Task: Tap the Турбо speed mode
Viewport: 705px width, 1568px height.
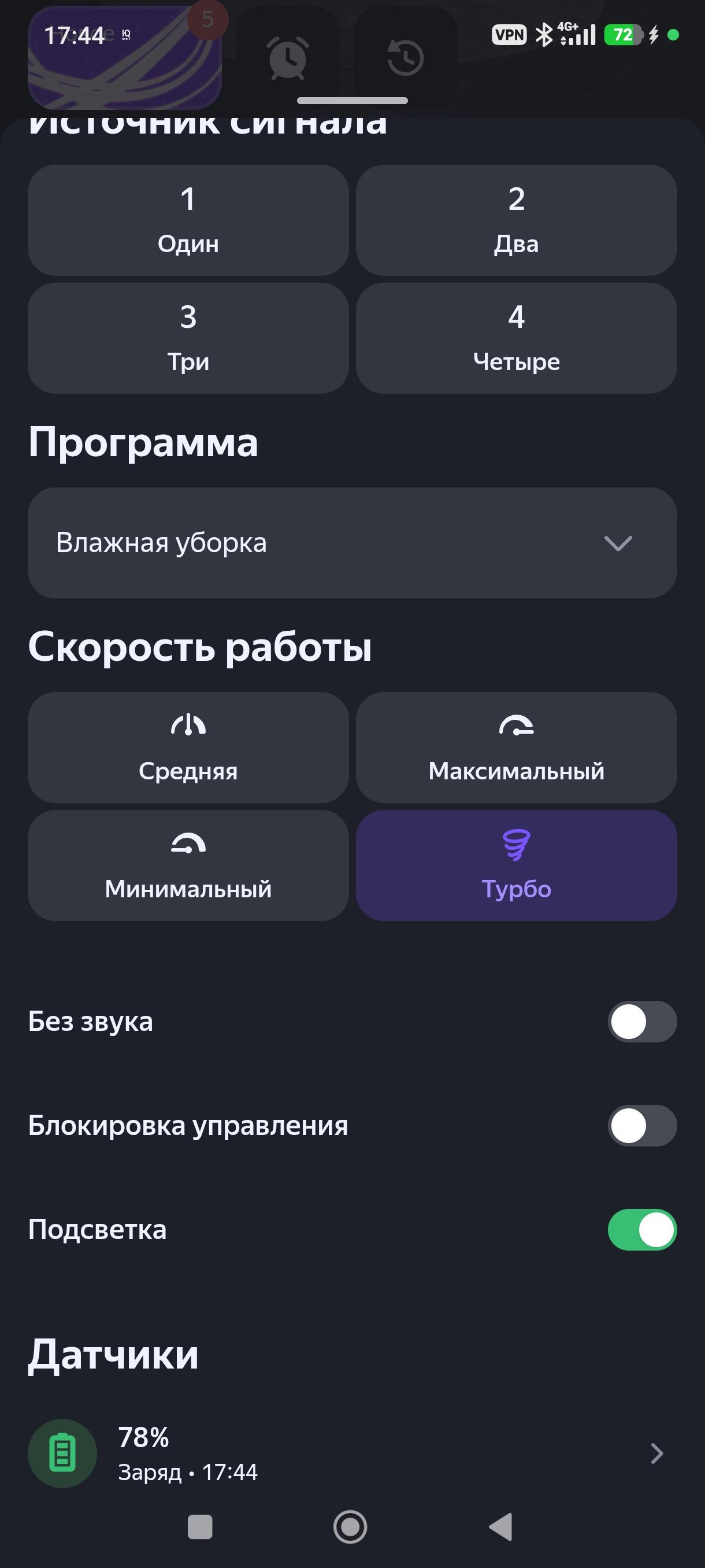Action: click(x=517, y=865)
